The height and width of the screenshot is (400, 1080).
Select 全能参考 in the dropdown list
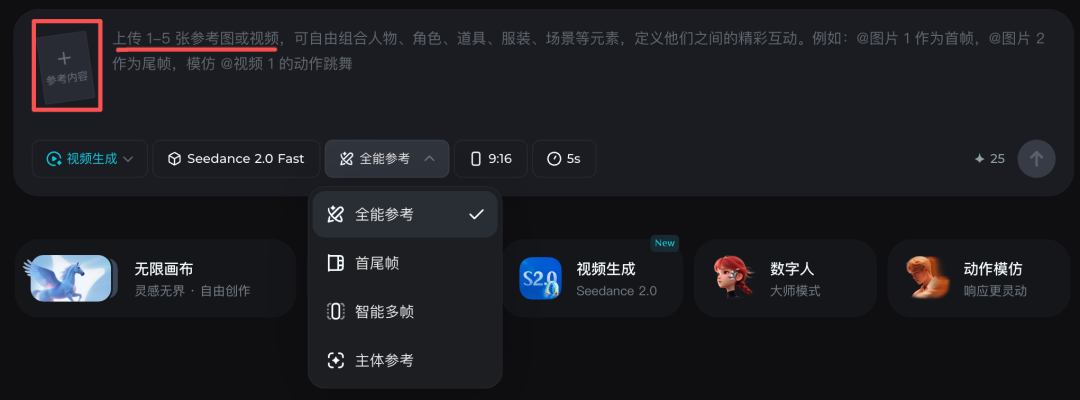[404, 214]
